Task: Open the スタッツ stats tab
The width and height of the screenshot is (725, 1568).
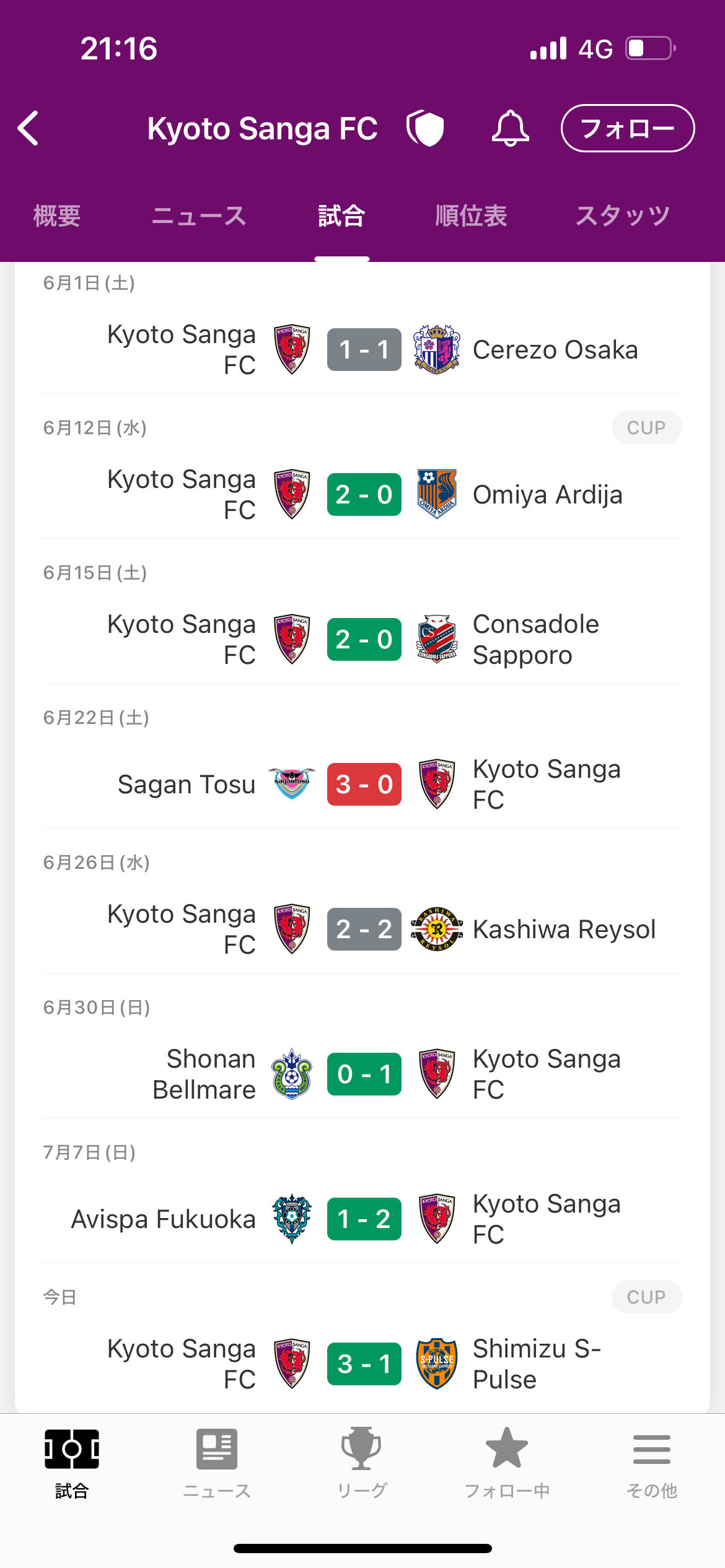Action: (x=622, y=216)
